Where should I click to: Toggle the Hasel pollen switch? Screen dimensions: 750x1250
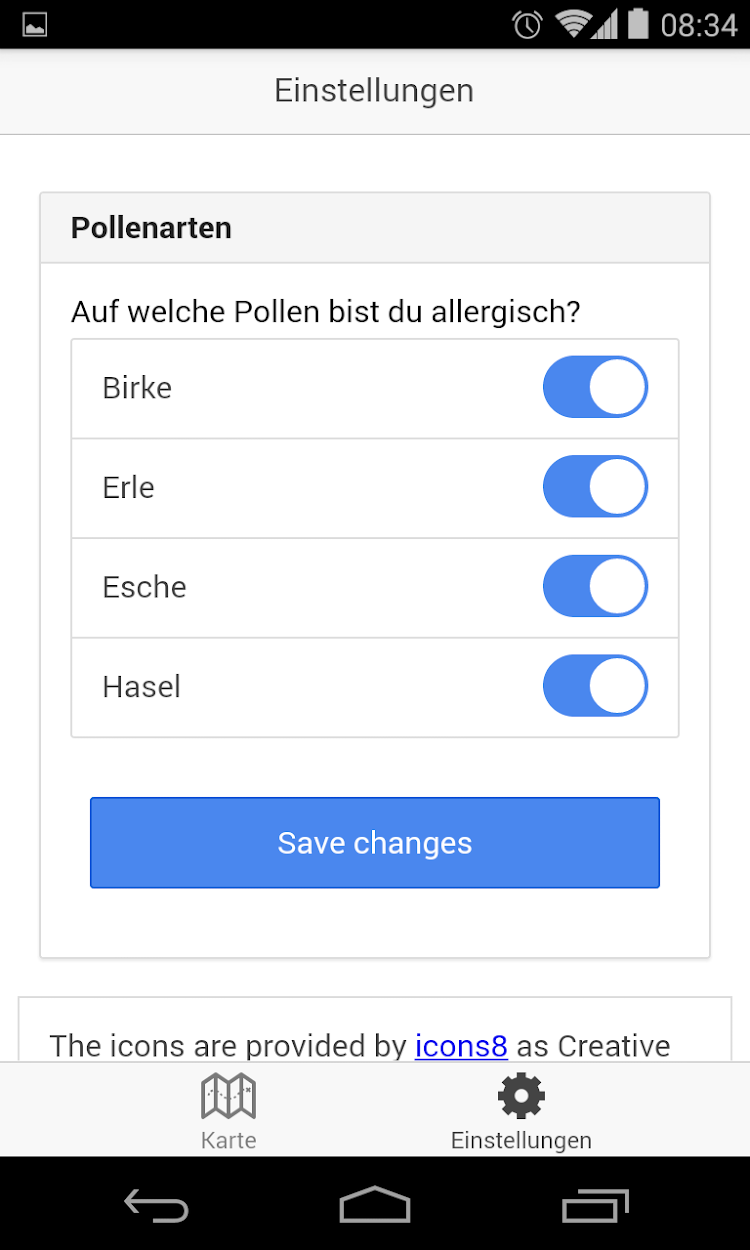(x=595, y=687)
